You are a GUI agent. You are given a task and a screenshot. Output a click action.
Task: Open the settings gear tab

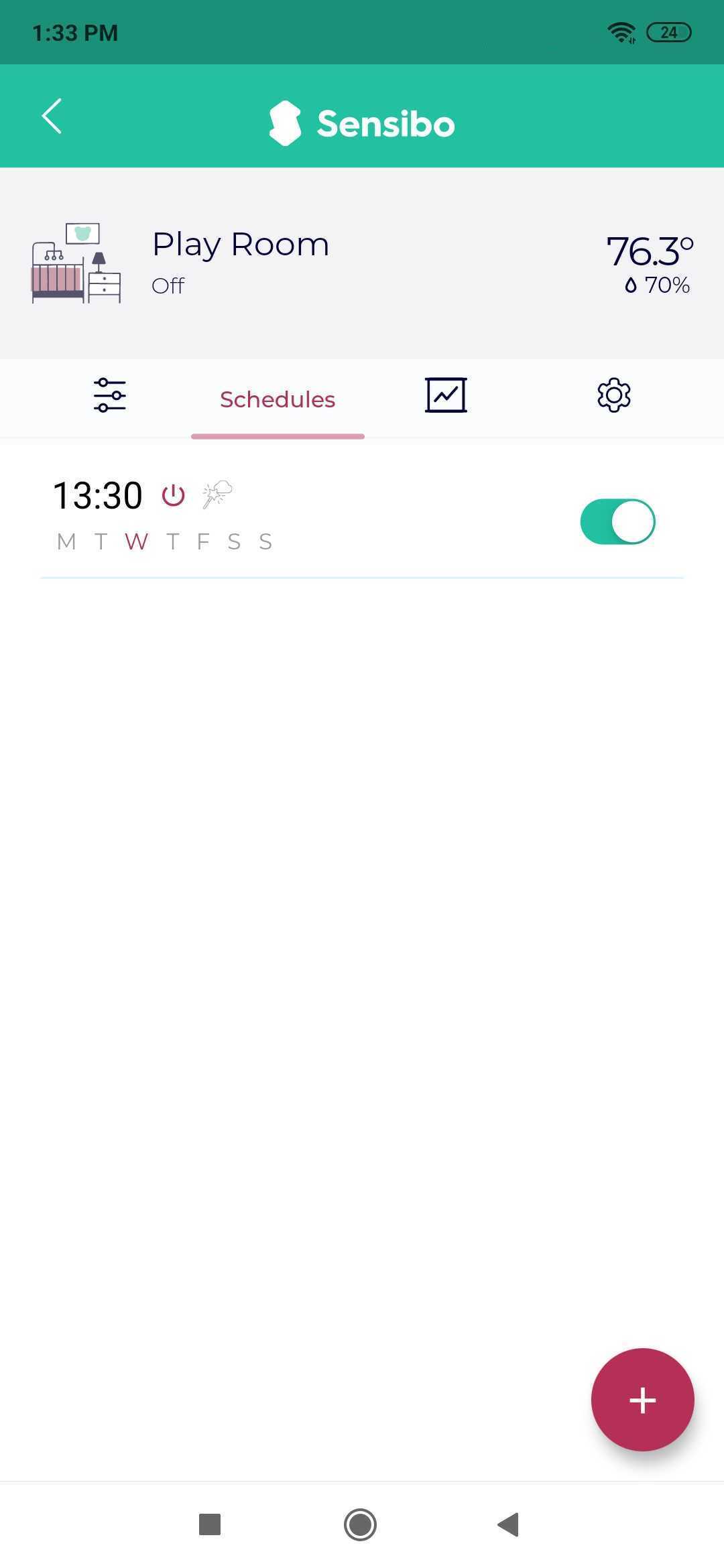click(x=613, y=395)
